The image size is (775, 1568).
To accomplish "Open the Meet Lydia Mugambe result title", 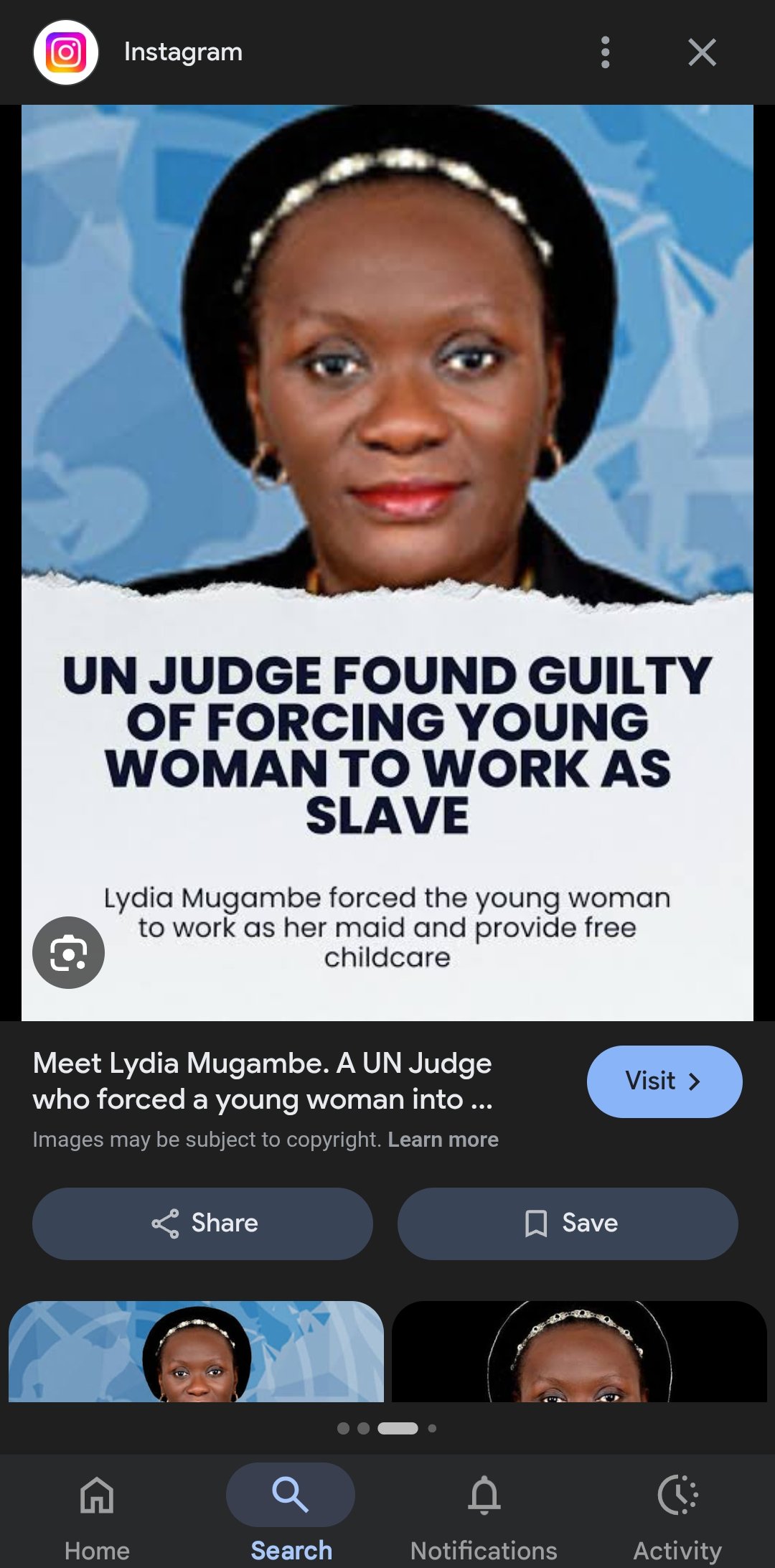I will click(x=263, y=1081).
